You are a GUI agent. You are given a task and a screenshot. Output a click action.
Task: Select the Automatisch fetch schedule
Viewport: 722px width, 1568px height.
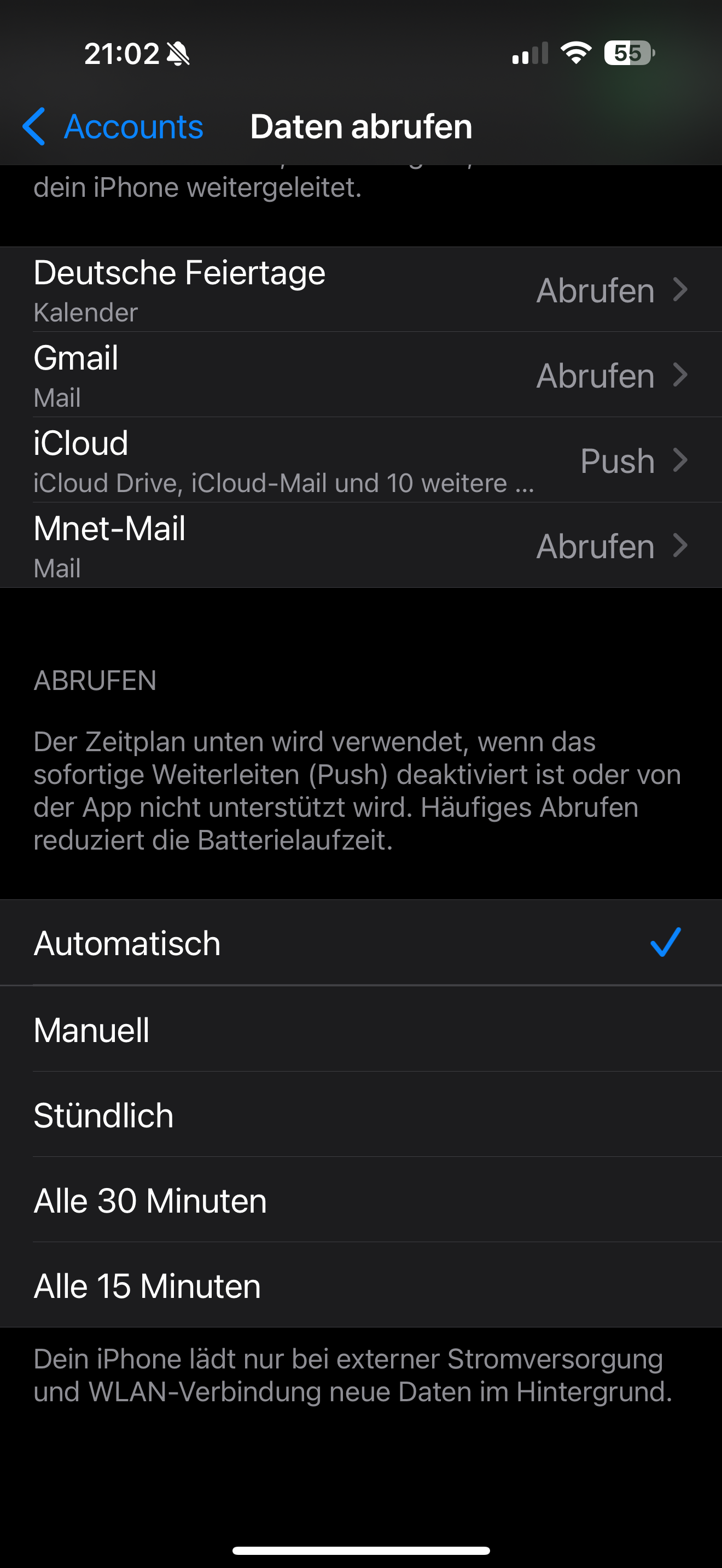pos(360,943)
